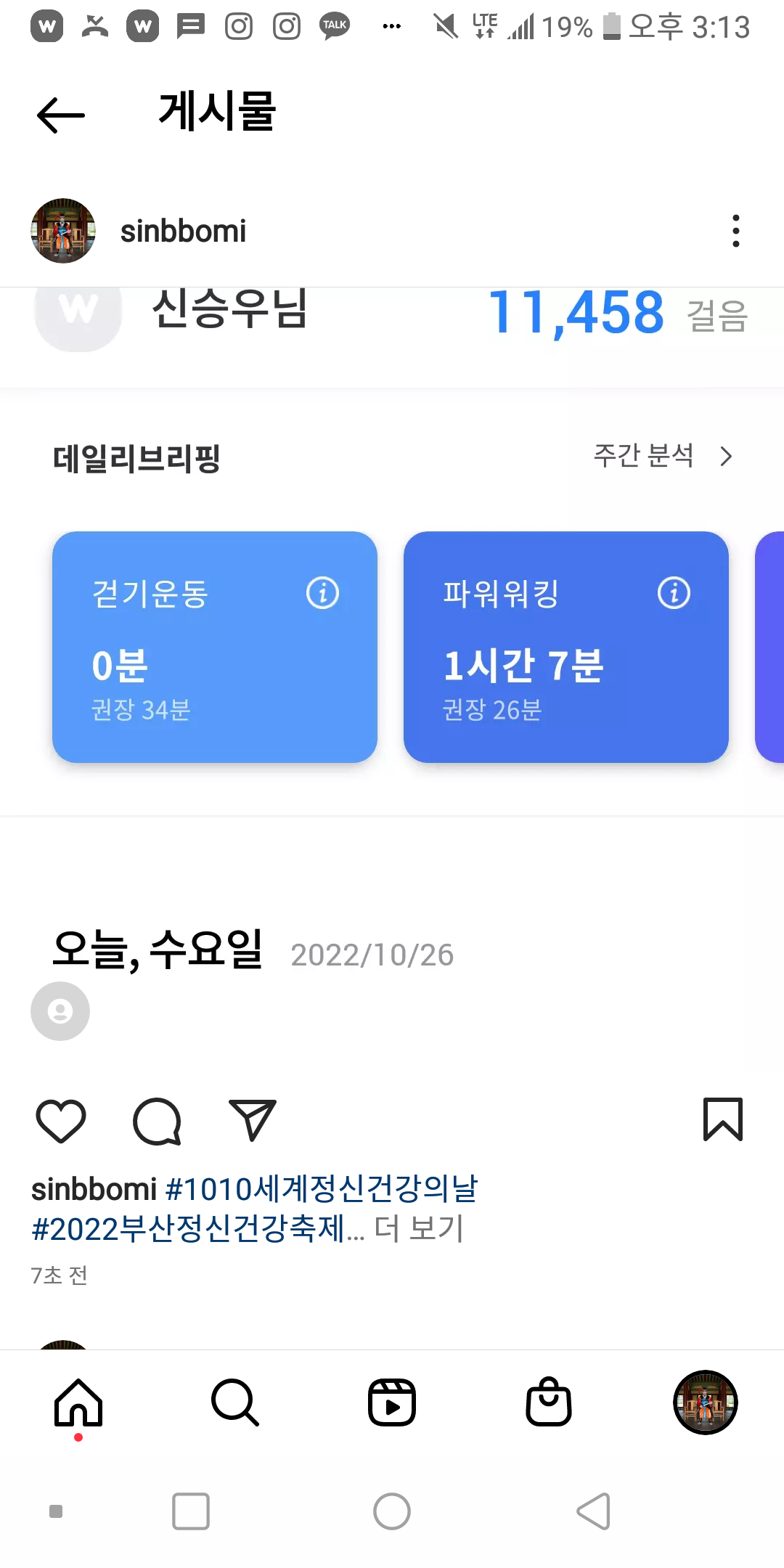Open the post's three-dot options menu
Viewport: 784px width, 1568px height.
pos(735,231)
